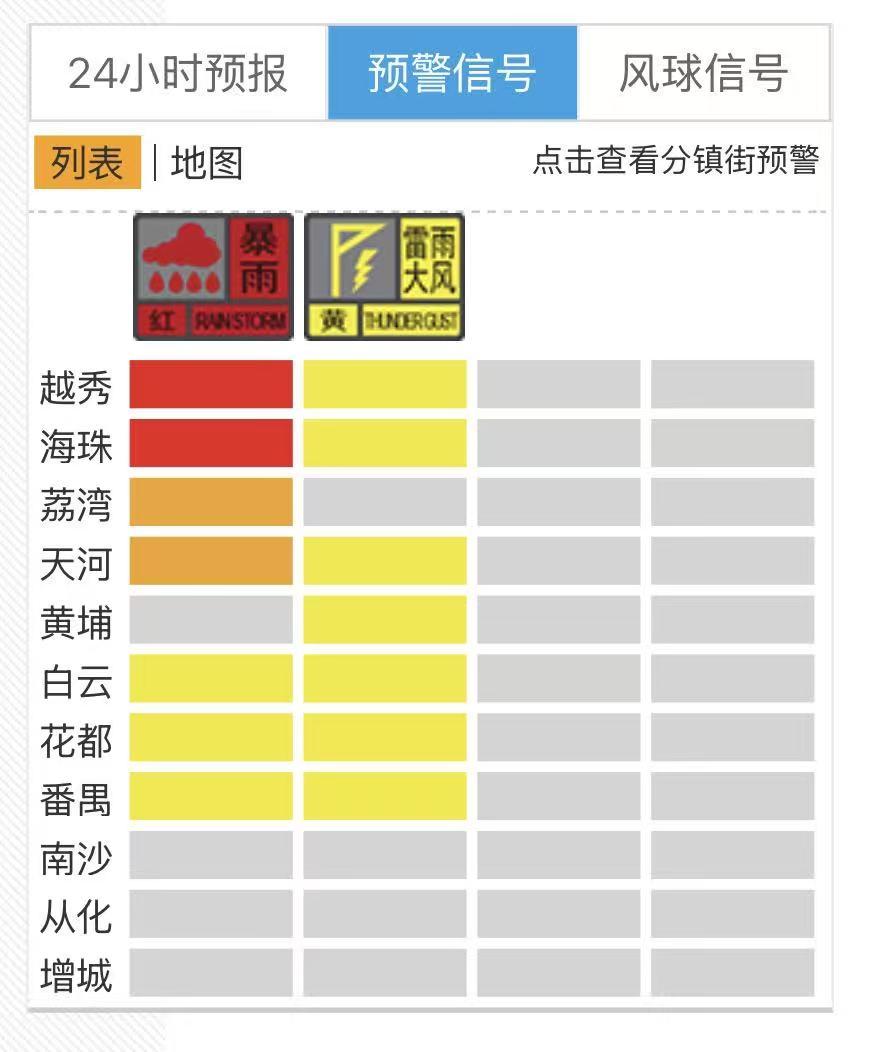The image size is (871, 1052).
Task: Open the 风球信号 tab
Action: 703,72
